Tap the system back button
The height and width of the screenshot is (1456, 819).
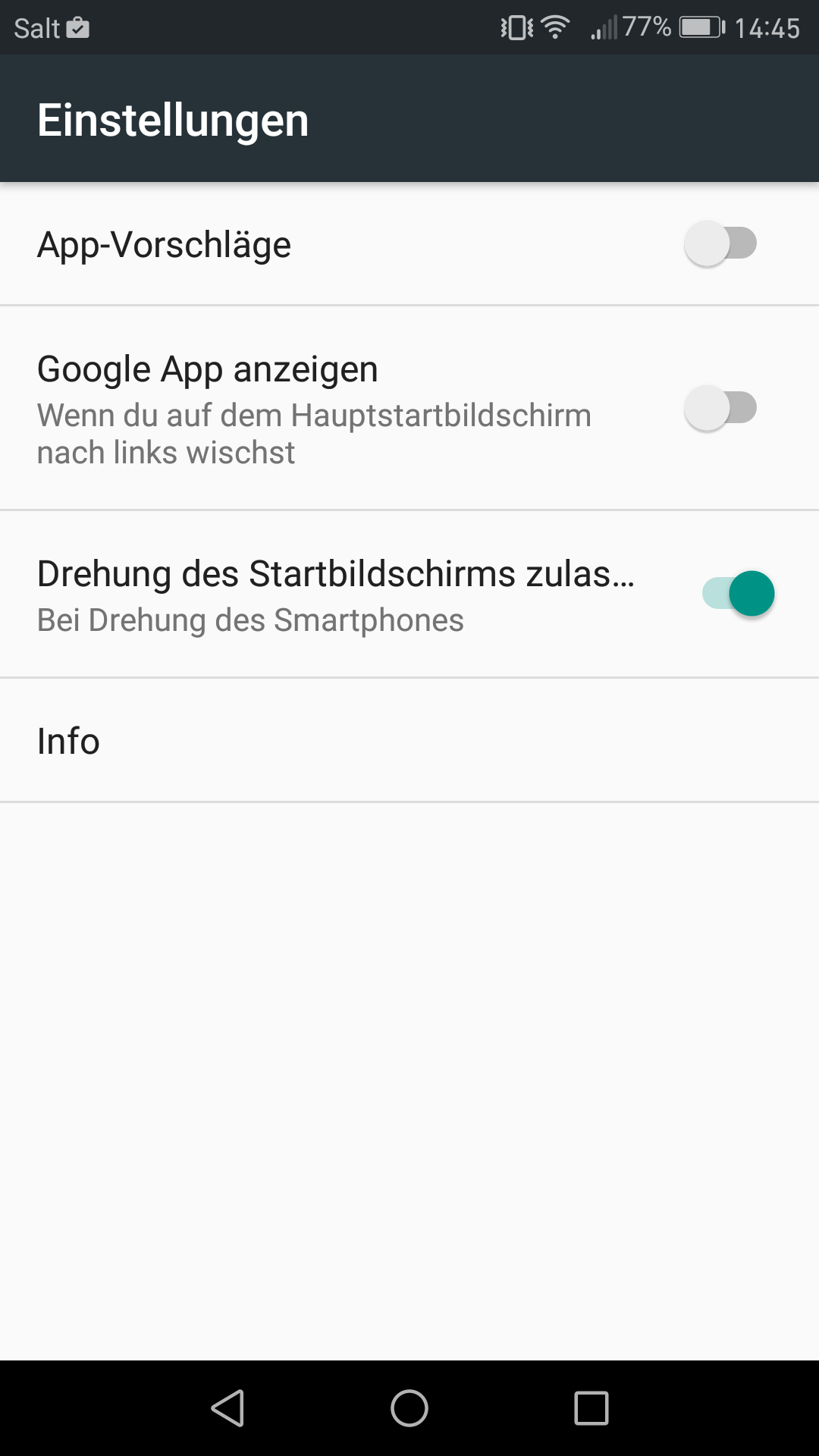click(227, 1408)
